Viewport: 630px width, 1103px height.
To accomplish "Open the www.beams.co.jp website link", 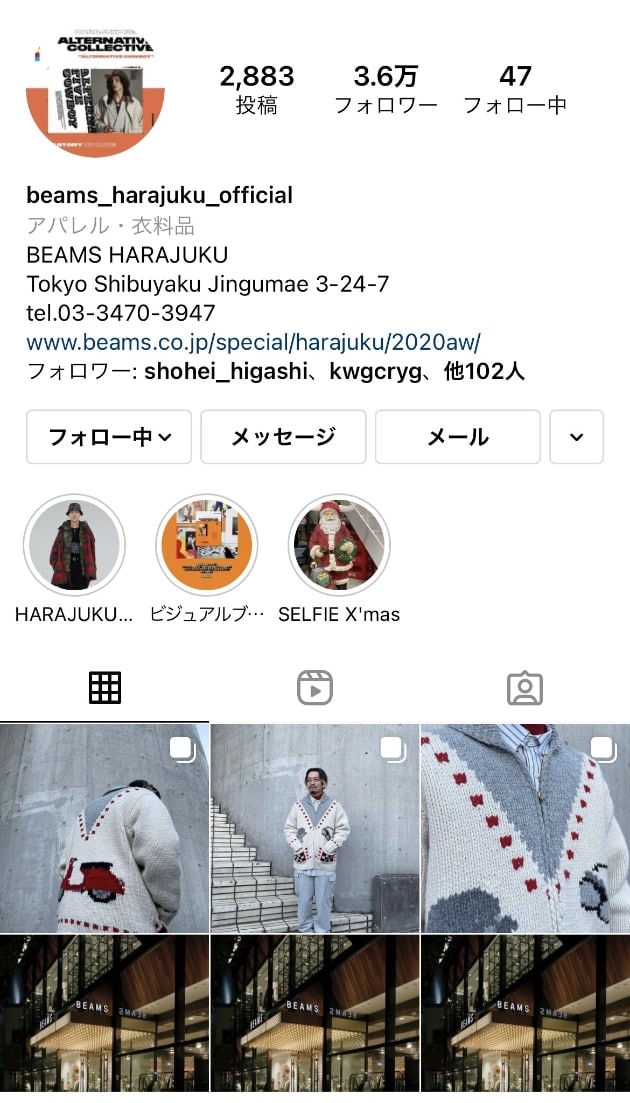I will click(x=253, y=342).
